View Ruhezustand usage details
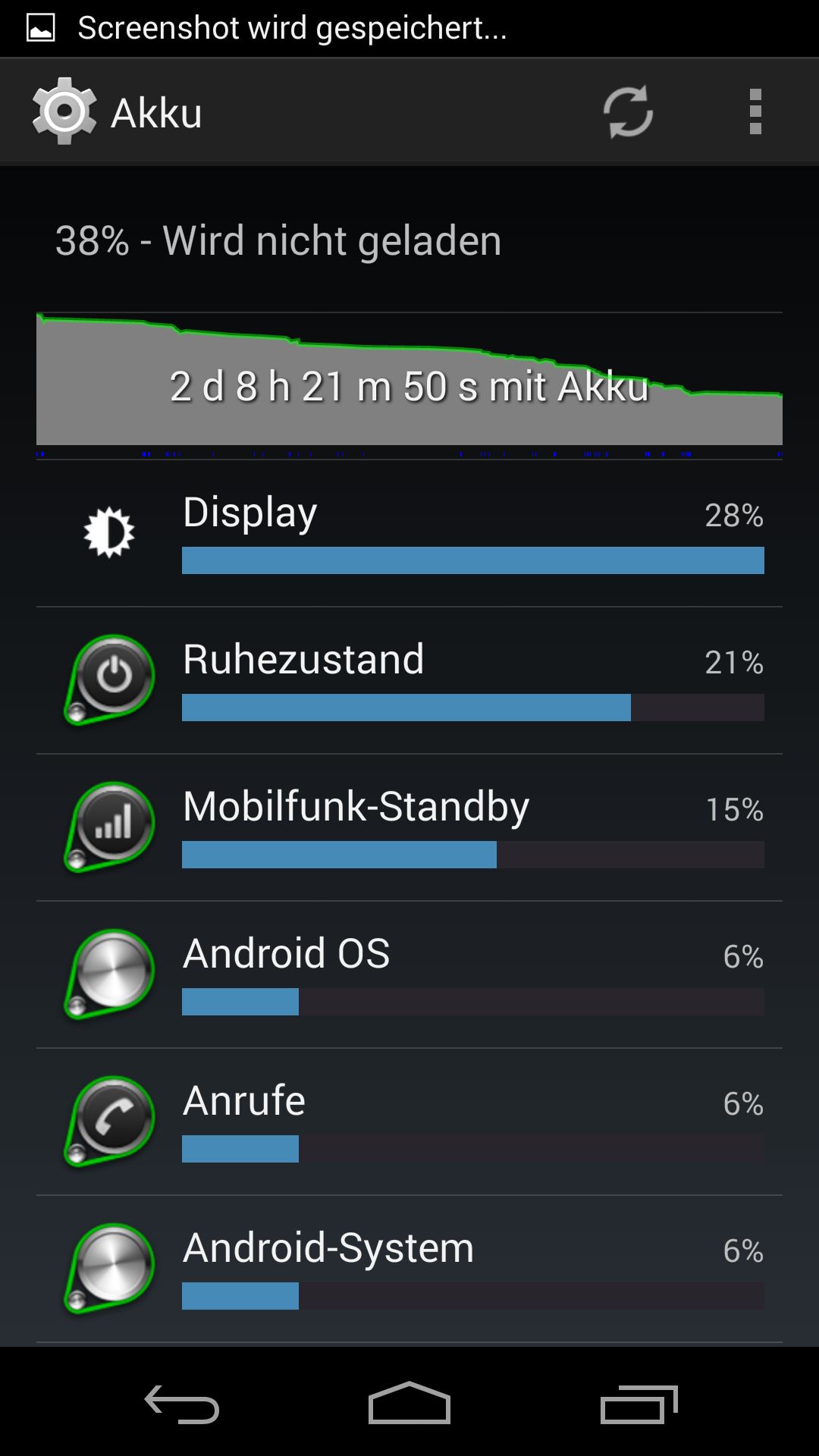This screenshot has width=819, height=1456. [409, 680]
